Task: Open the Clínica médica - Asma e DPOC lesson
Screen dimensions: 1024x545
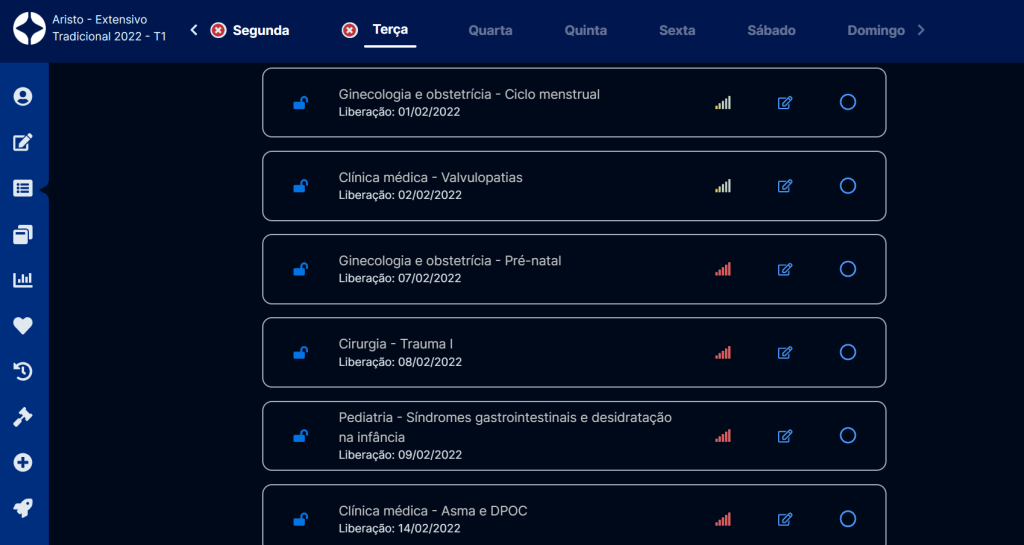Action: 433,511
